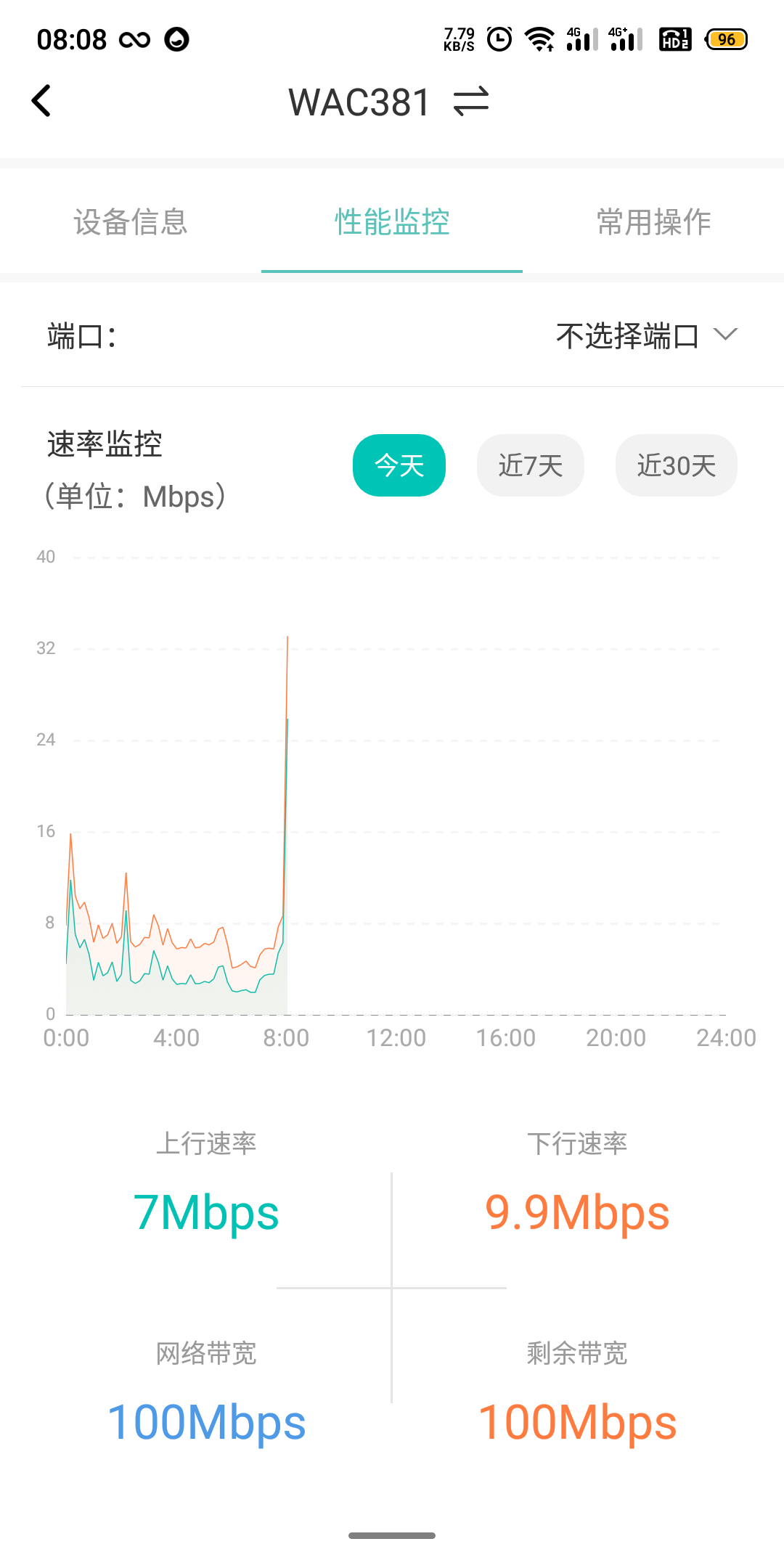
Task: Expand the 不选择端口 port dropdown
Action: pyautogui.click(x=646, y=335)
